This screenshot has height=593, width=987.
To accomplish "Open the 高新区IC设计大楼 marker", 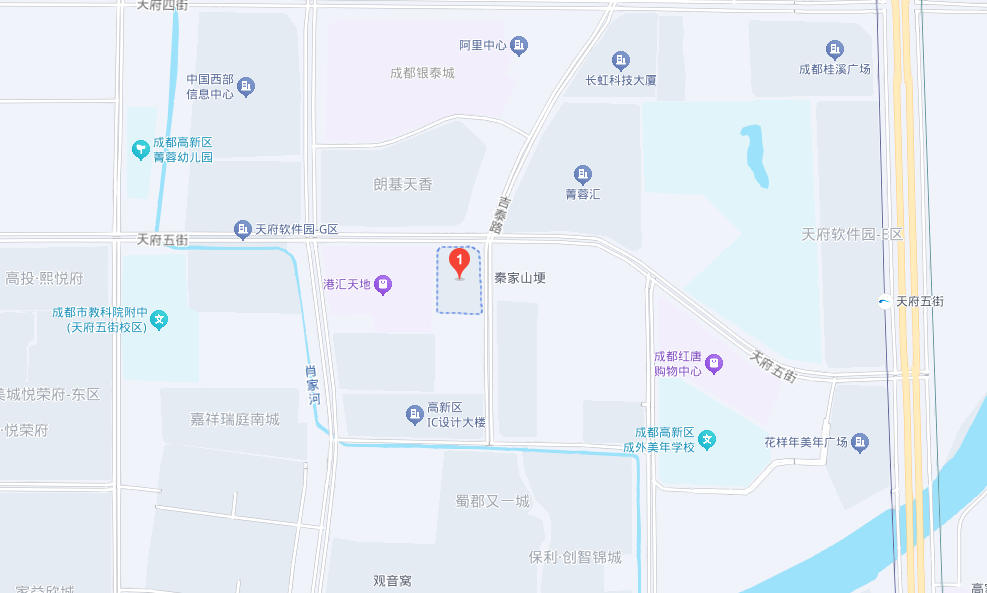I will pos(414,414).
